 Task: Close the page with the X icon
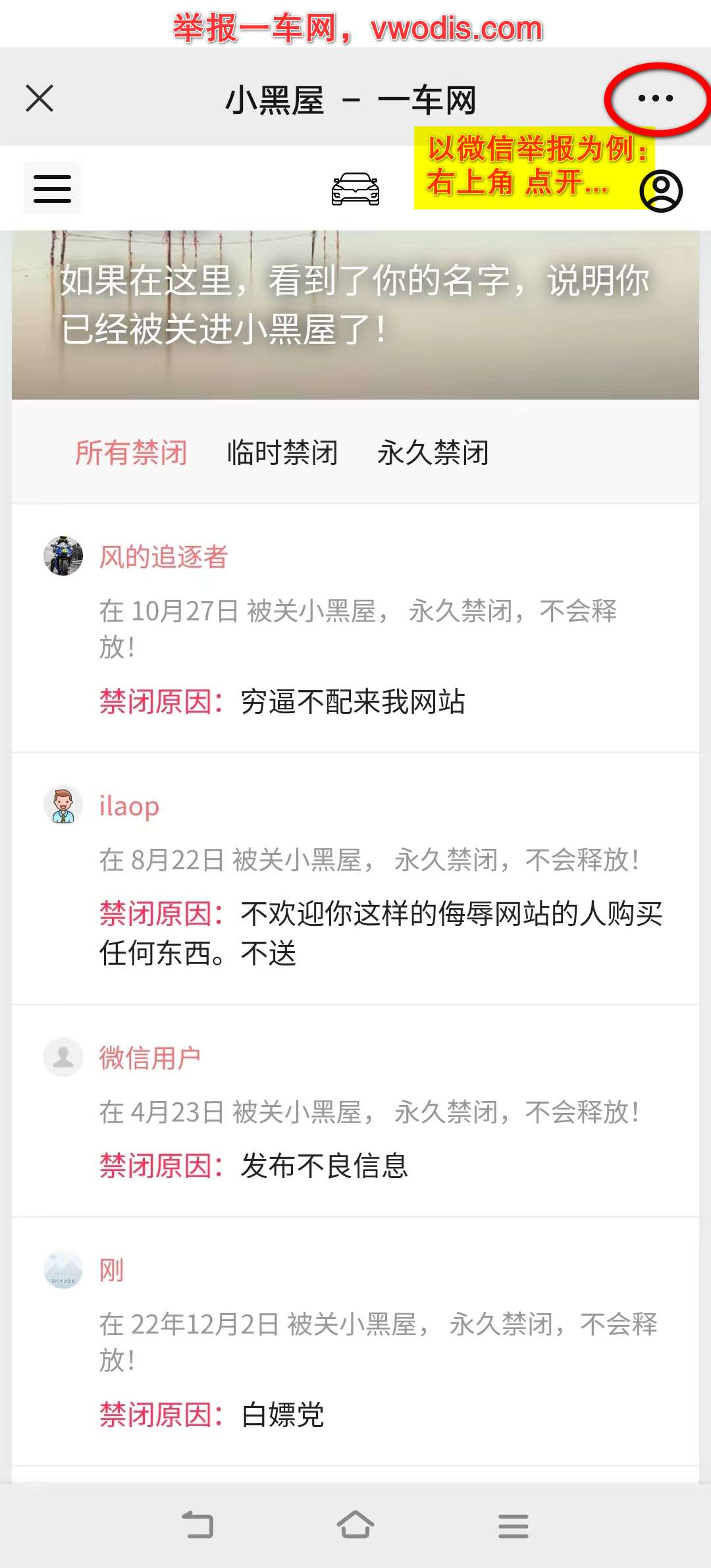(39, 97)
